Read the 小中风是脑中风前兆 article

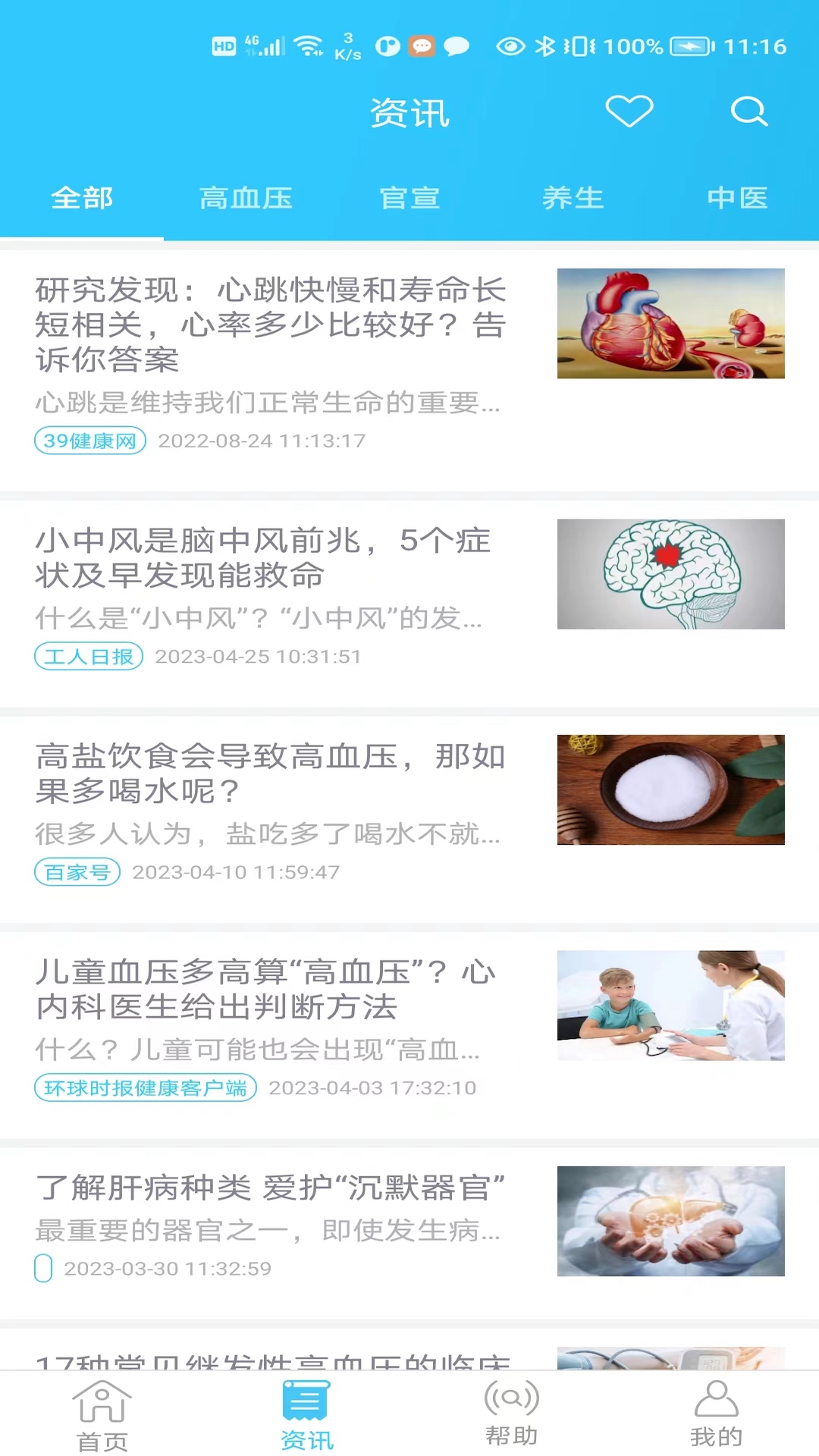click(263, 558)
